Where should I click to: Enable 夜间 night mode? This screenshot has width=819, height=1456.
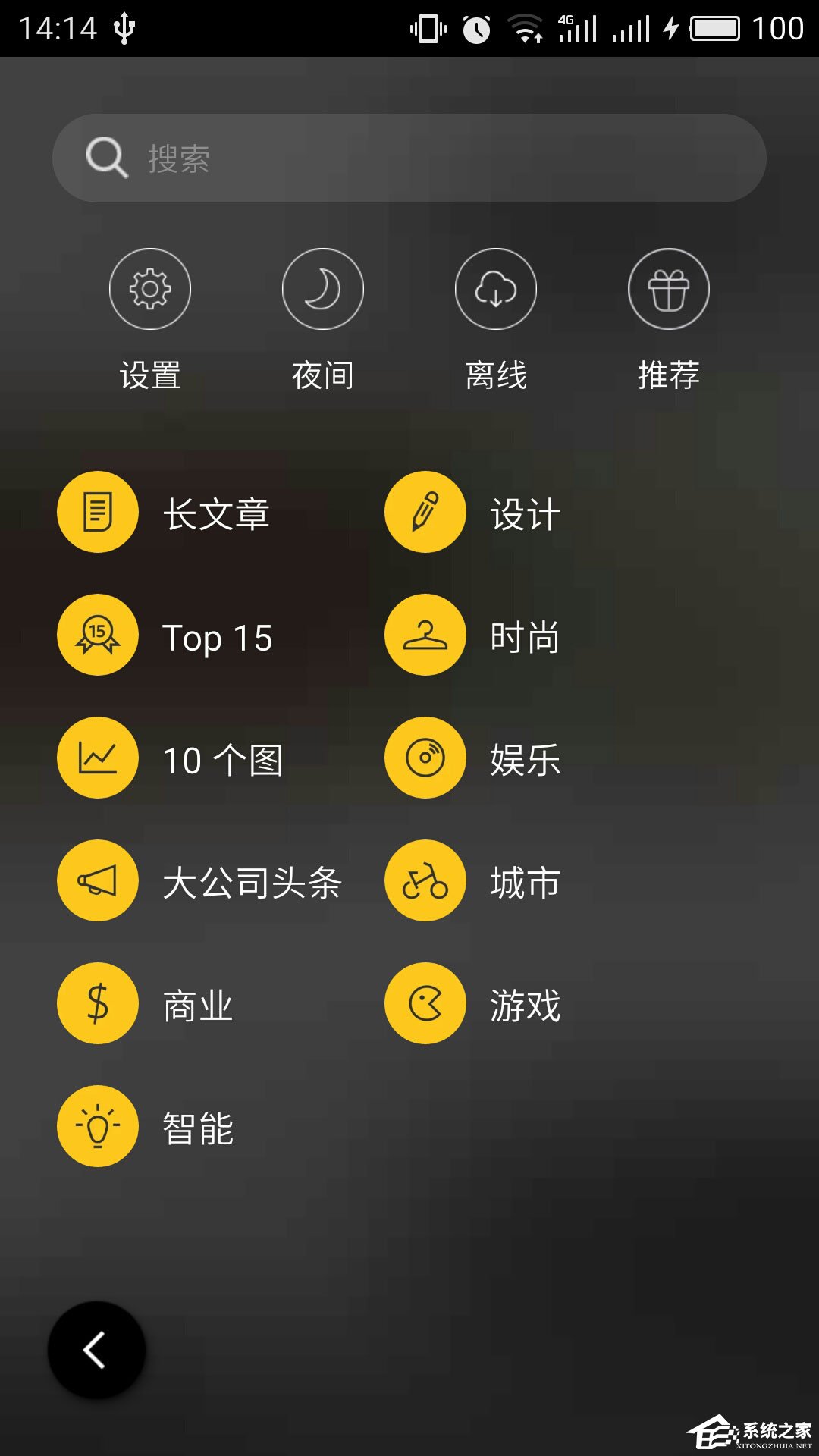(x=323, y=289)
